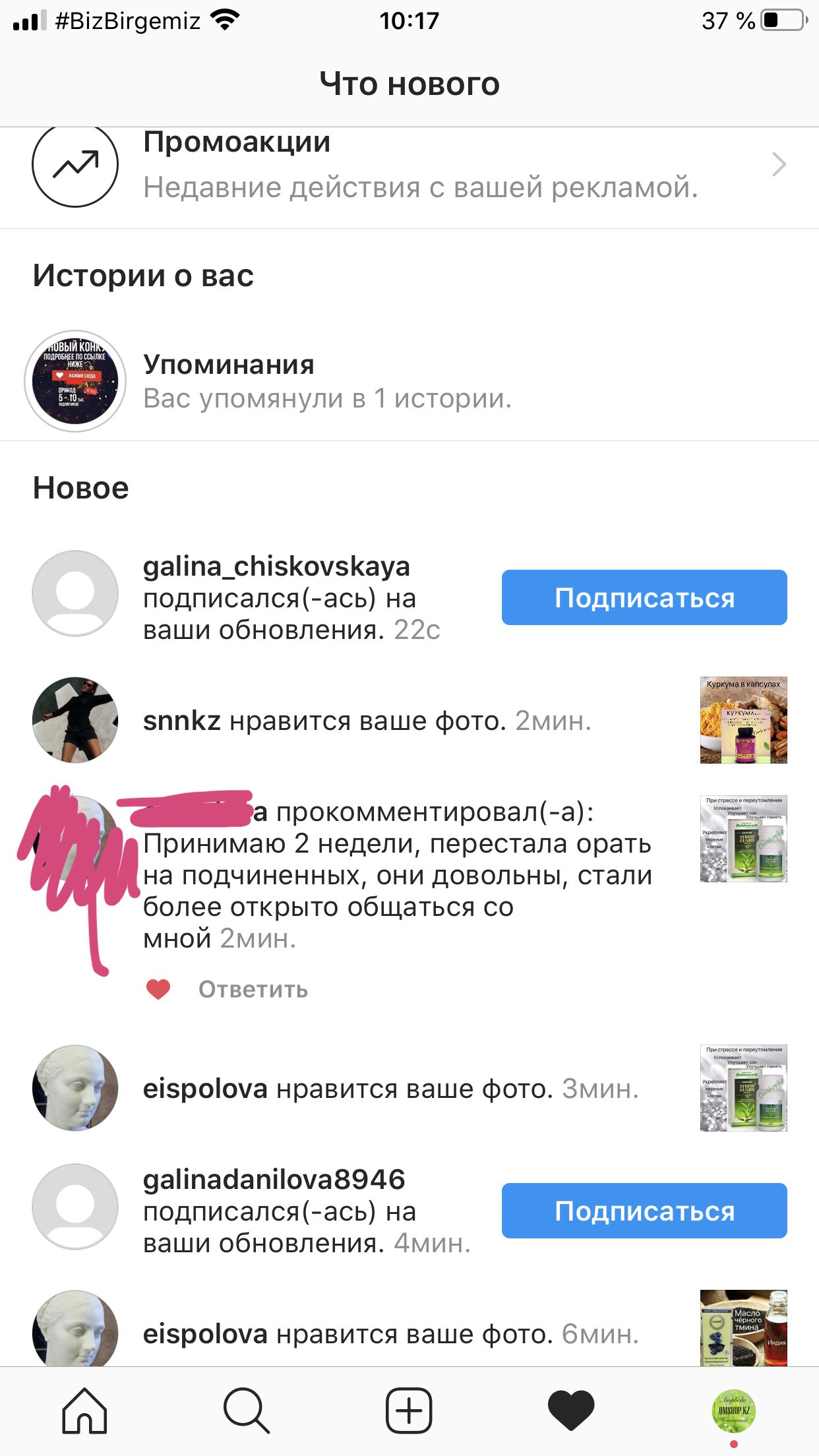Follow back galina_chiskovskaya
Viewport: 819px width, 1456px height.
coord(644,597)
